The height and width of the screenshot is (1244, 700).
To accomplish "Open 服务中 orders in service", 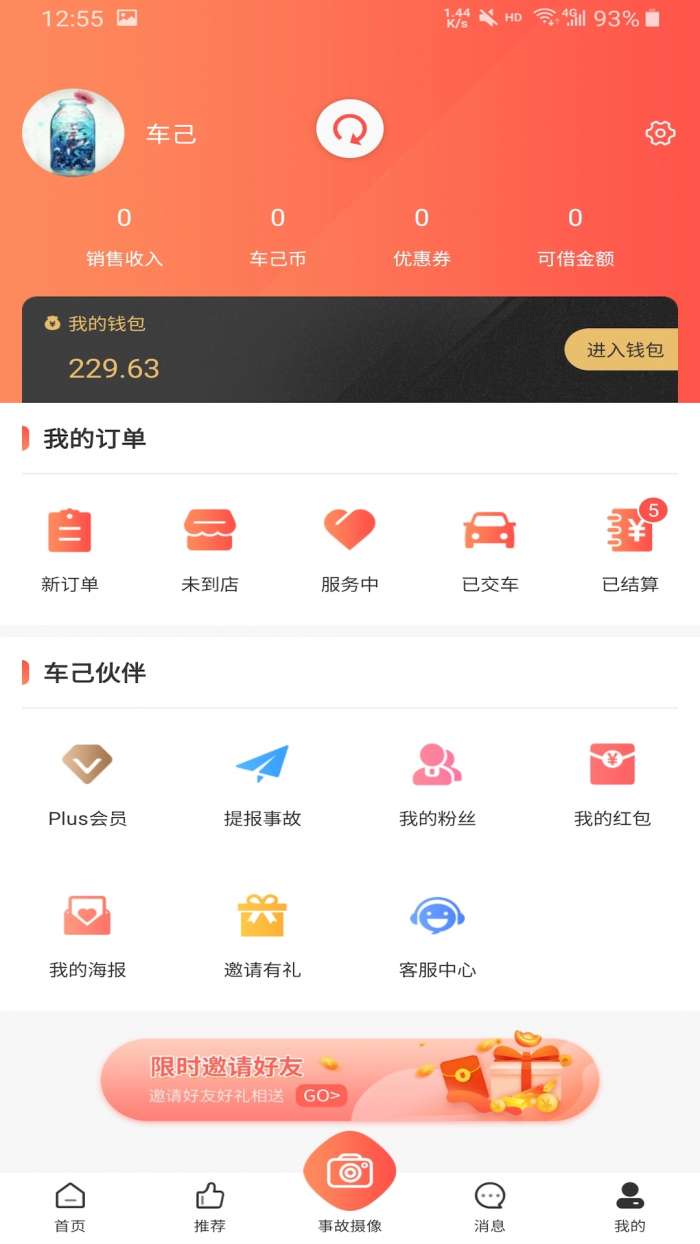I will (350, 548).
